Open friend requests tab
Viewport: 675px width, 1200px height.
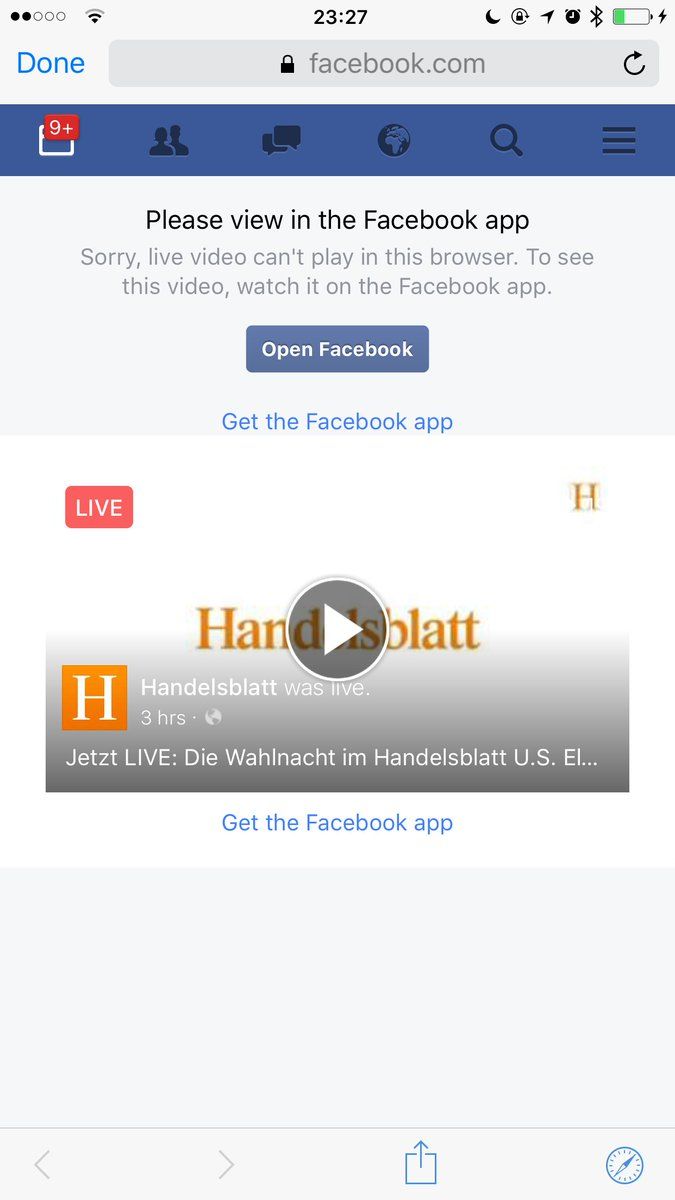click(x=169, y=141)
